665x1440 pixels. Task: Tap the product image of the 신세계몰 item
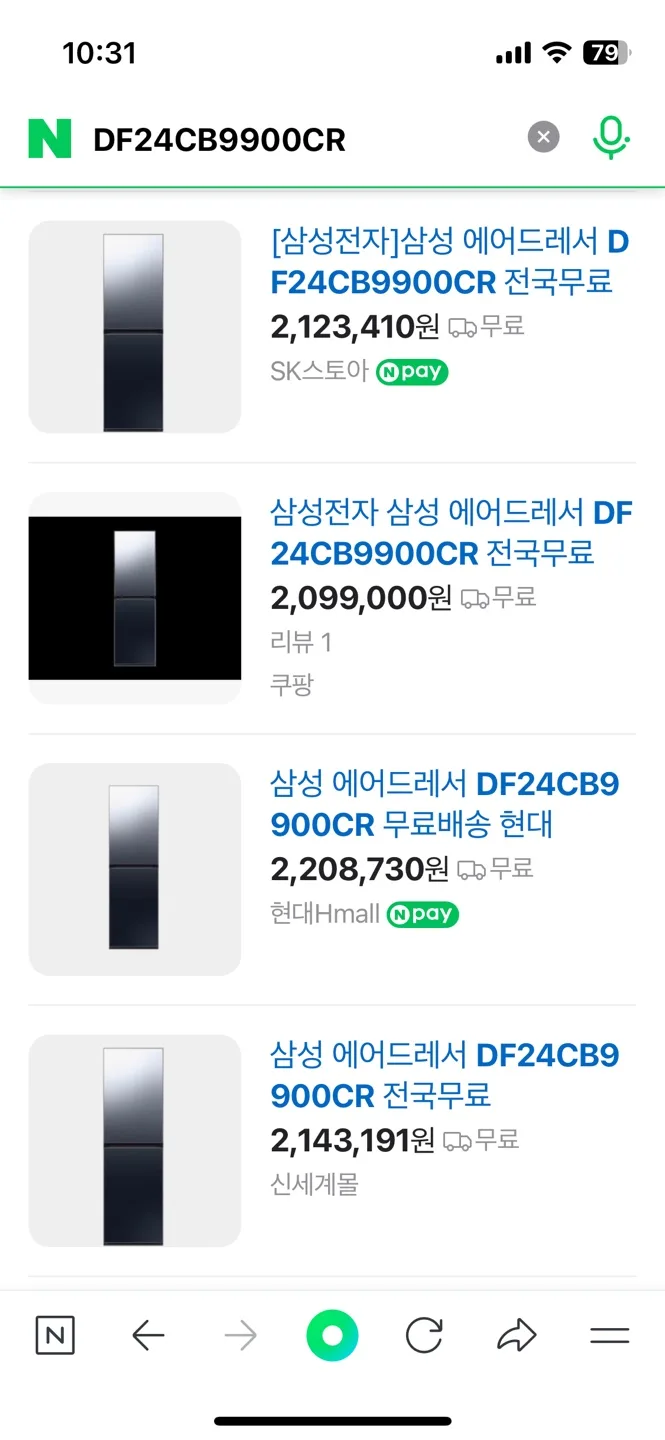tap(134, 1140)
